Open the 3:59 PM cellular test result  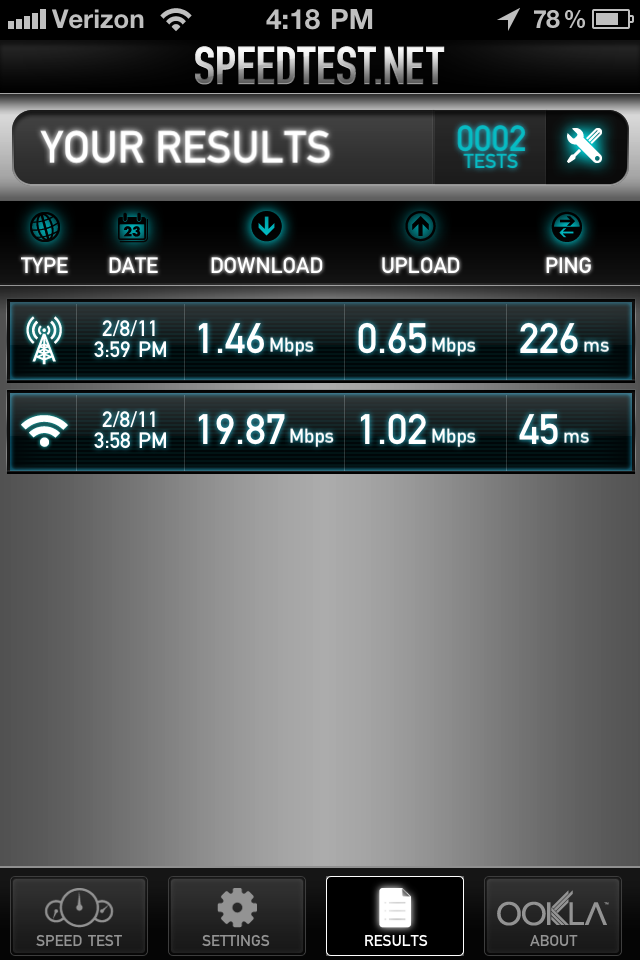tap(320, 340)
